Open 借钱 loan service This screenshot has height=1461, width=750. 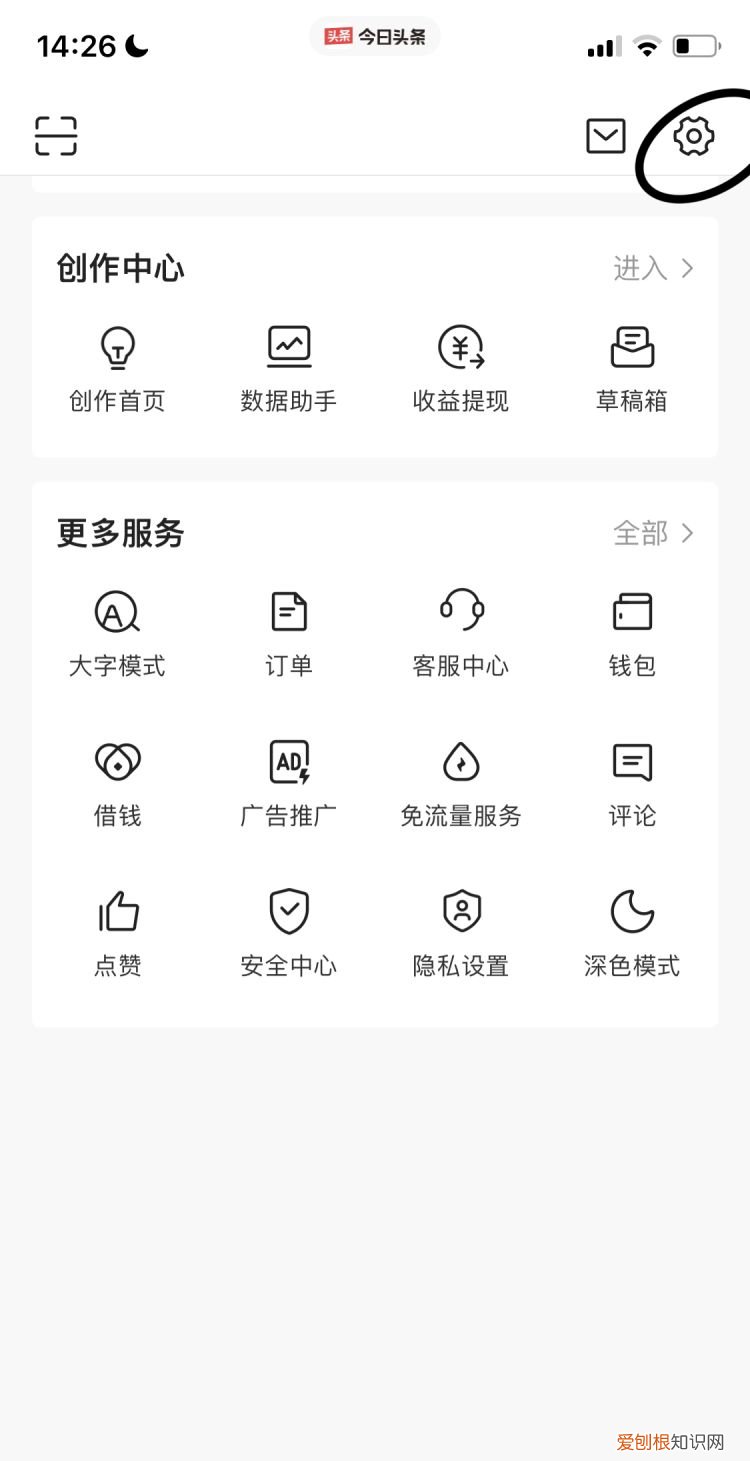[x=117, y=783]
